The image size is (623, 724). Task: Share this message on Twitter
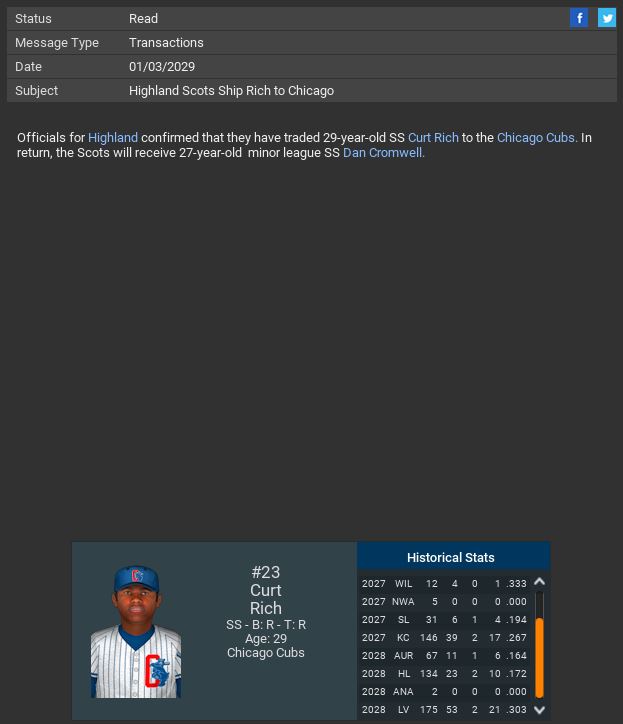(607, 18)
